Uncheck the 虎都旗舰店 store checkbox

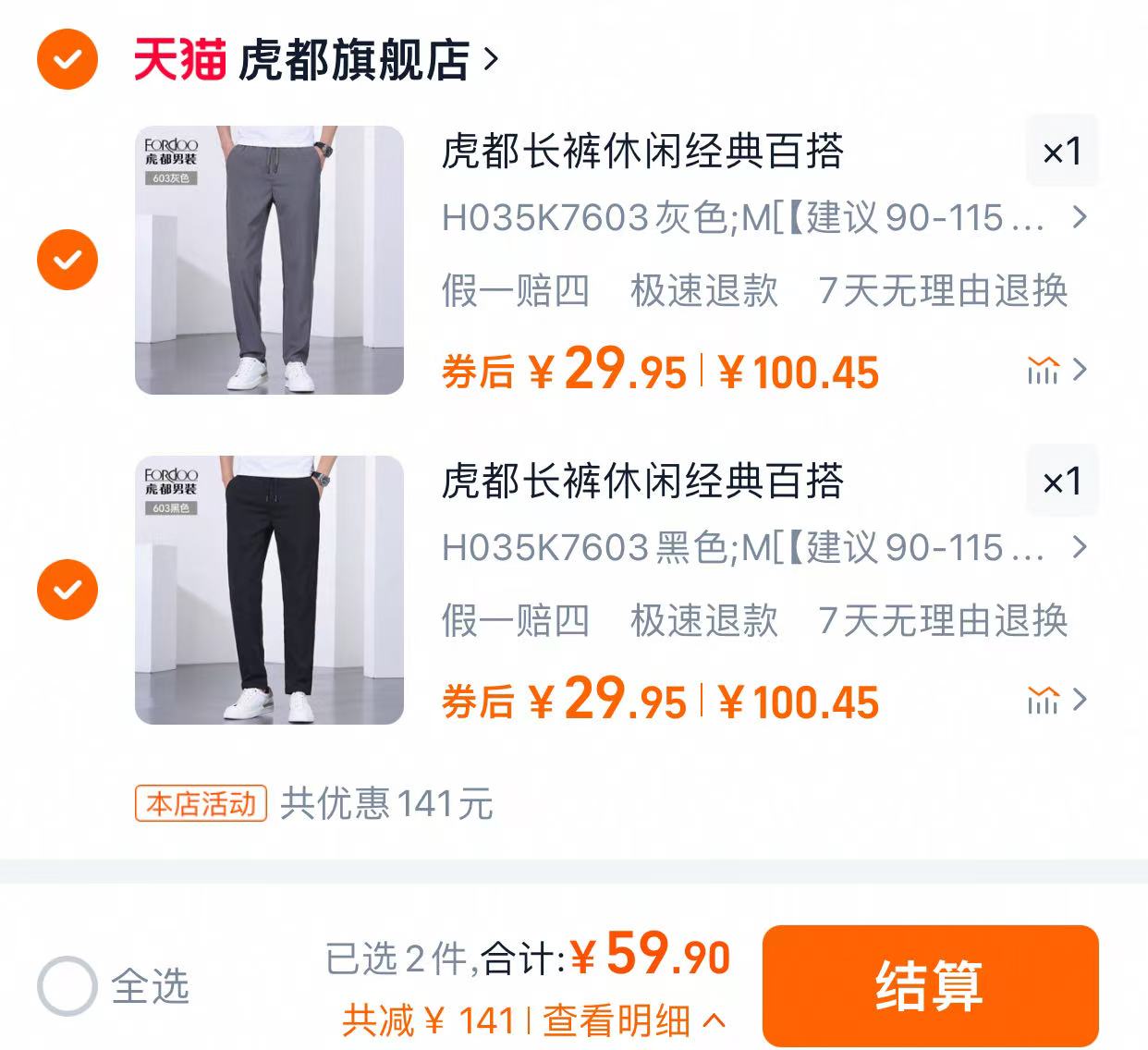(x=67, y=59)
